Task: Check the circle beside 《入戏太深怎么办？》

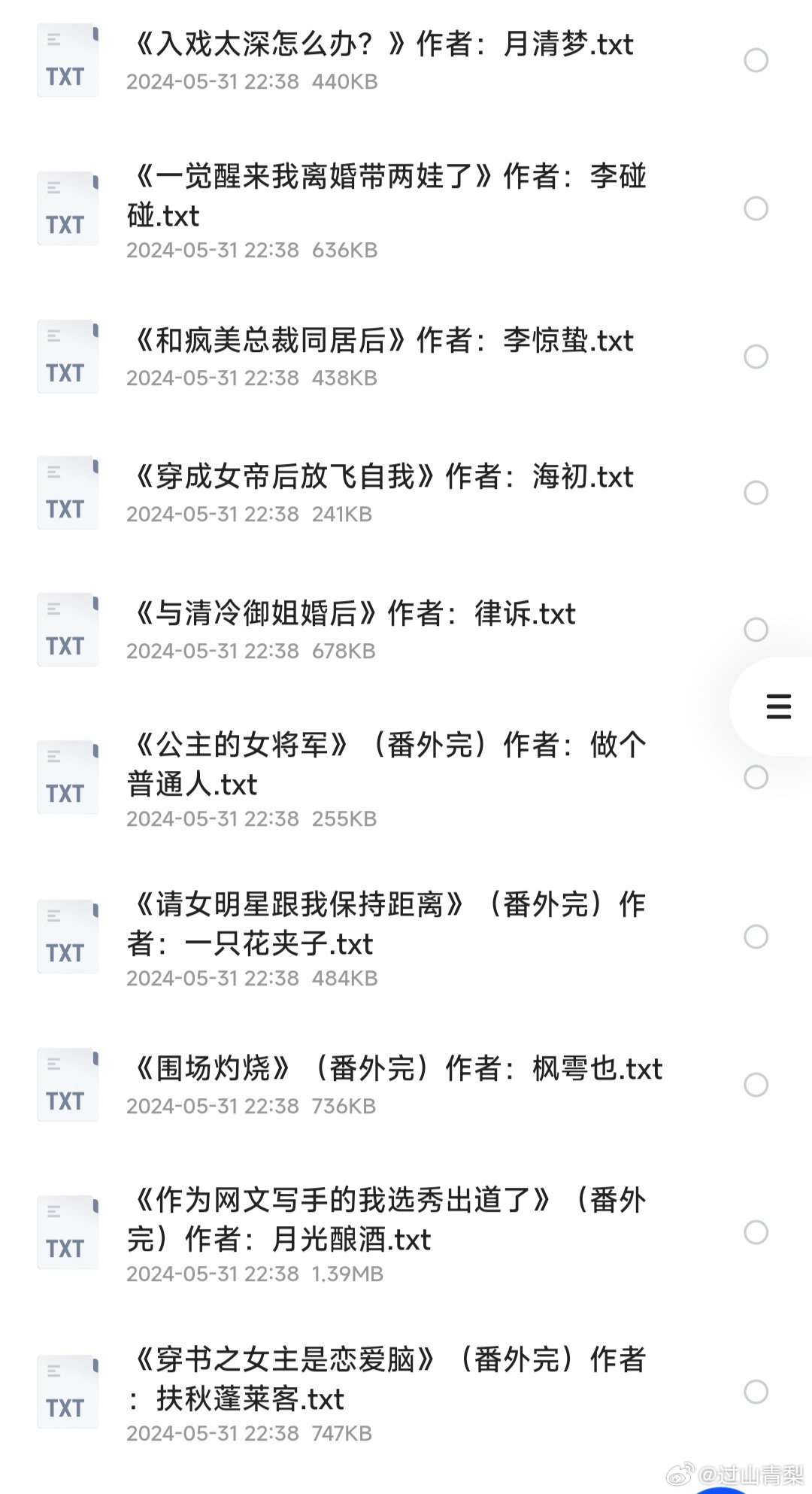Action: click(756, 60)
